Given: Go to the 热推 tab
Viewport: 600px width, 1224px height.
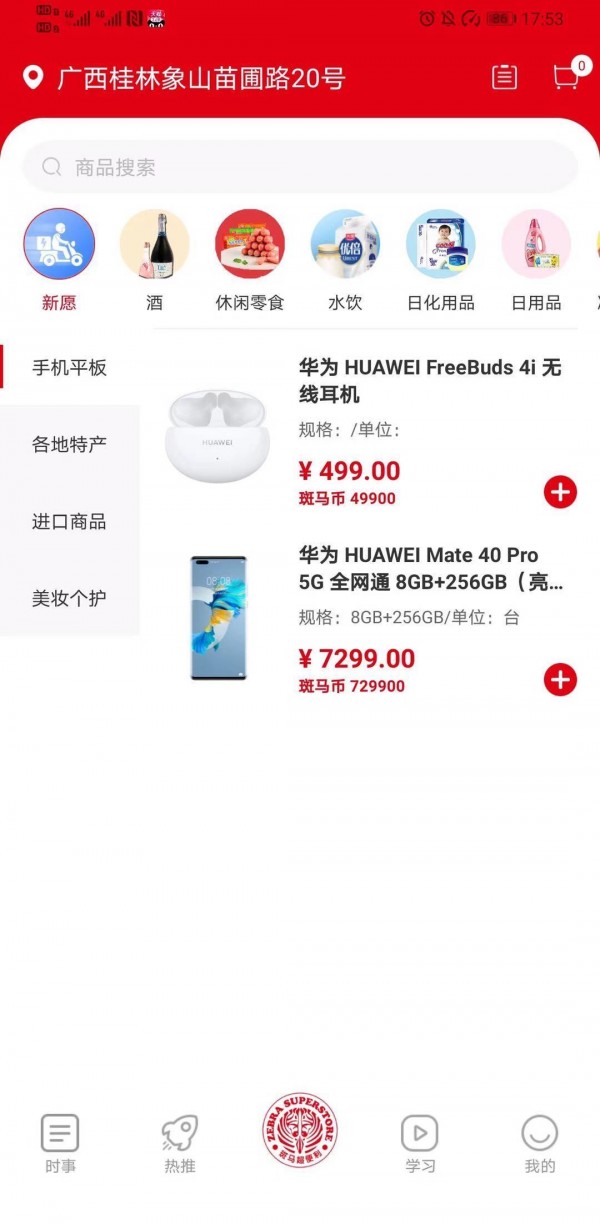Looking at the screenshot, I should (180, 1144).
